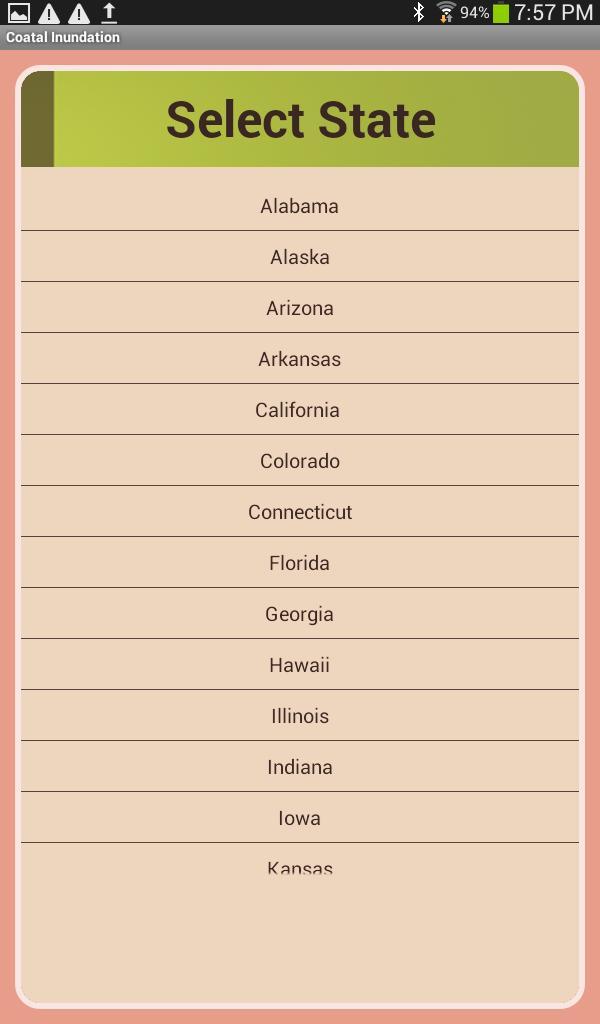Select Florida as the state
This screenshot has height=1024, width=600.
pos(300,562)
